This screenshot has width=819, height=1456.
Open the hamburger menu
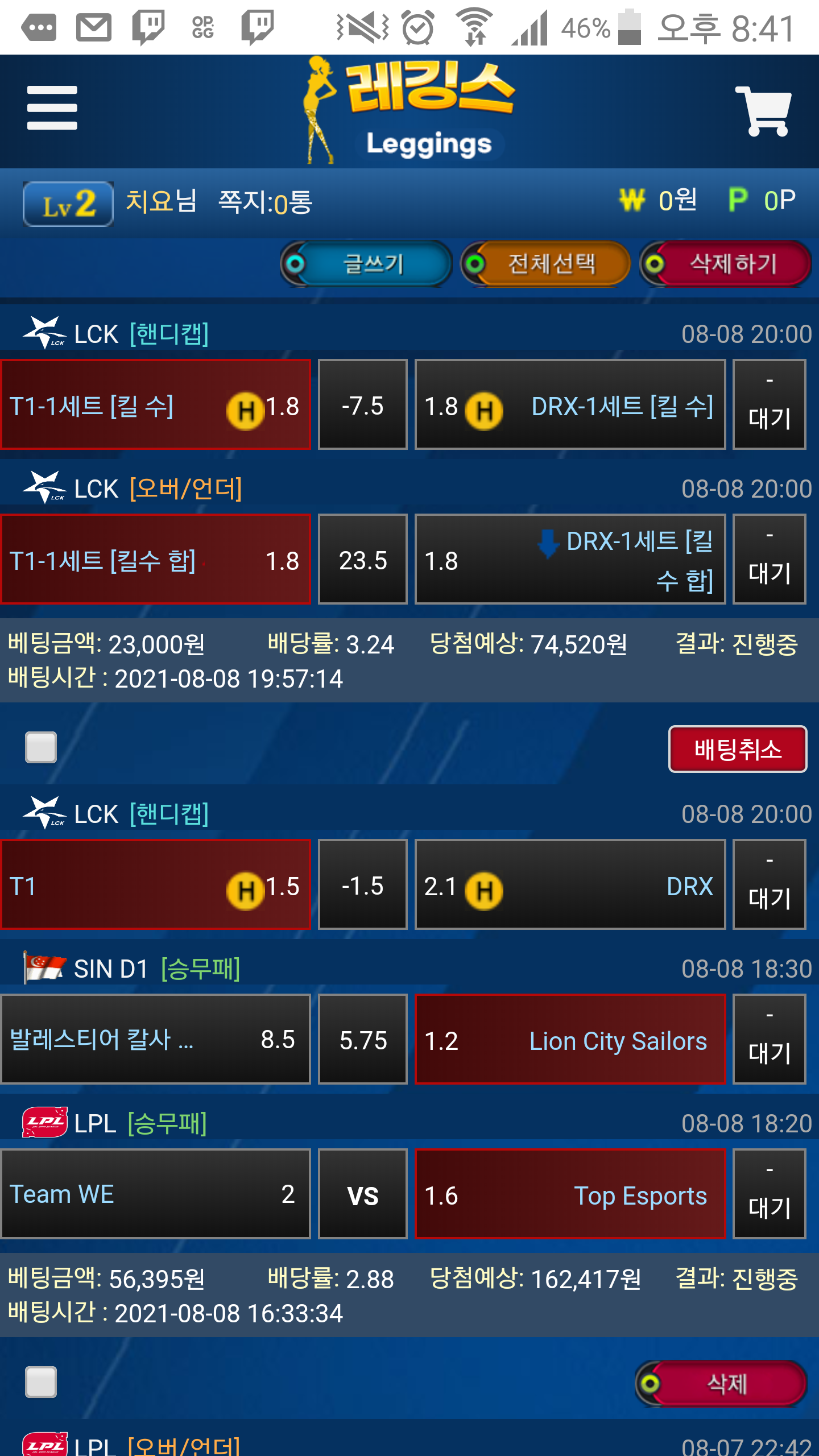click(52, 108)
